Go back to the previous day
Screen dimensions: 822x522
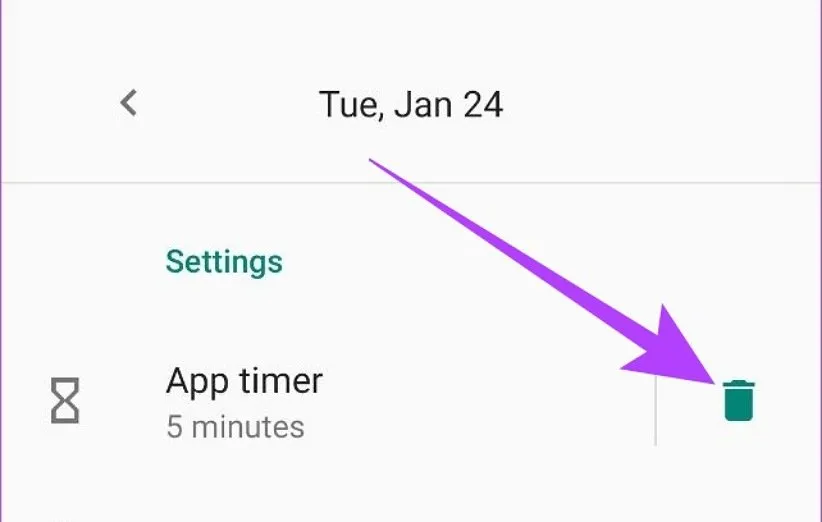128,103
